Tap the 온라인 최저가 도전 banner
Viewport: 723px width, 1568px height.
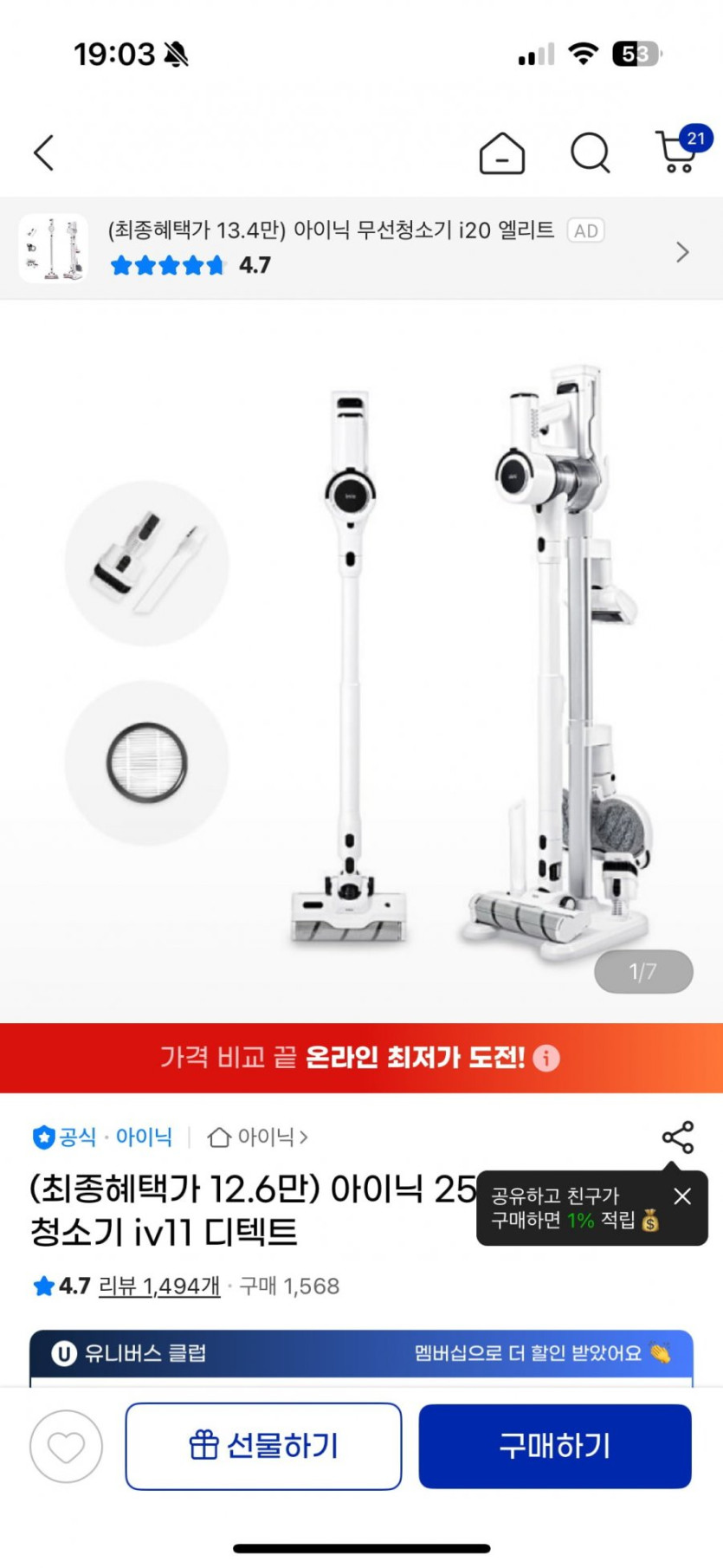point(361,1058)
